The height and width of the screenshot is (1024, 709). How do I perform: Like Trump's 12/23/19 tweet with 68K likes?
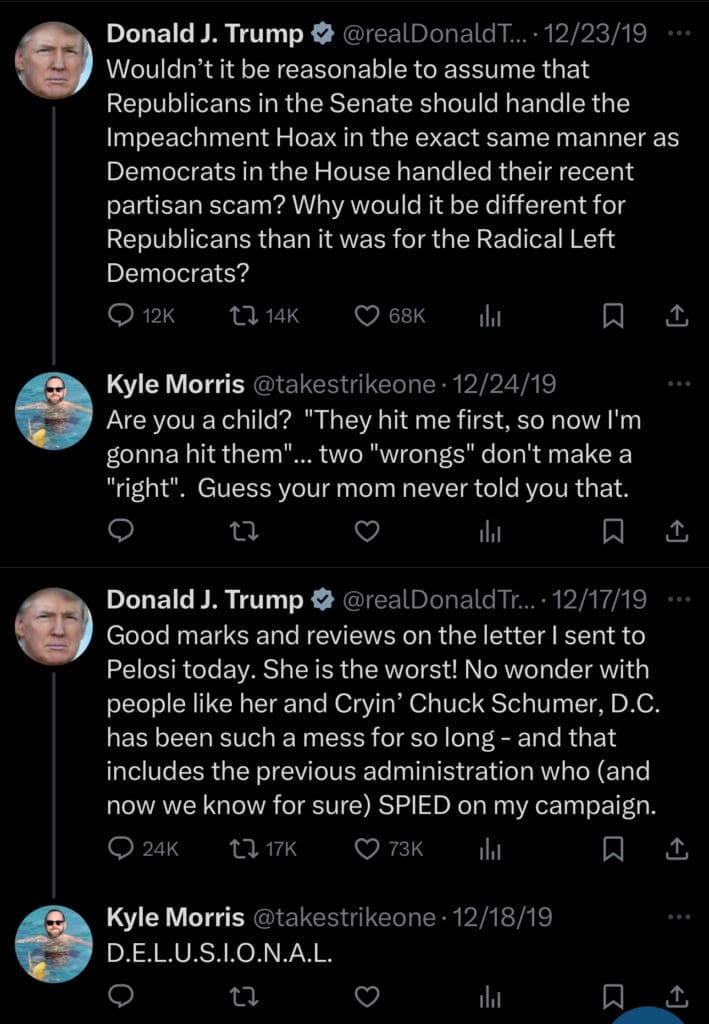tap(368, 316)
